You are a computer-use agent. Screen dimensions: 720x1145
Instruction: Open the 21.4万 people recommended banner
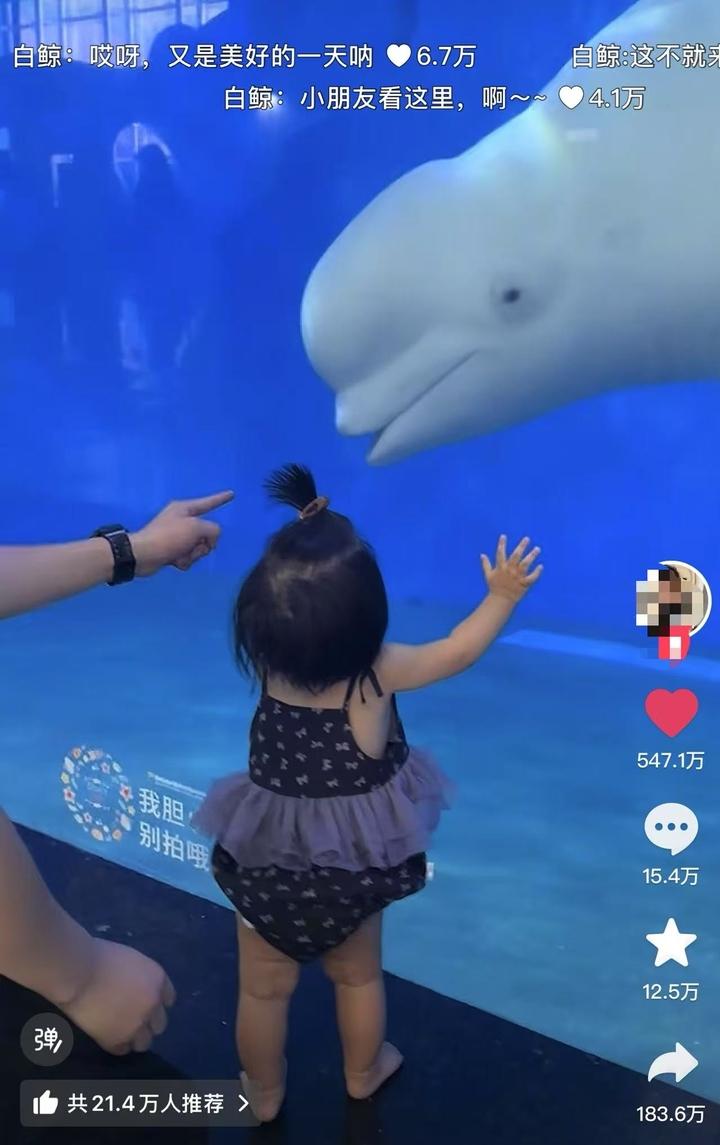[x=140, y=1103]
